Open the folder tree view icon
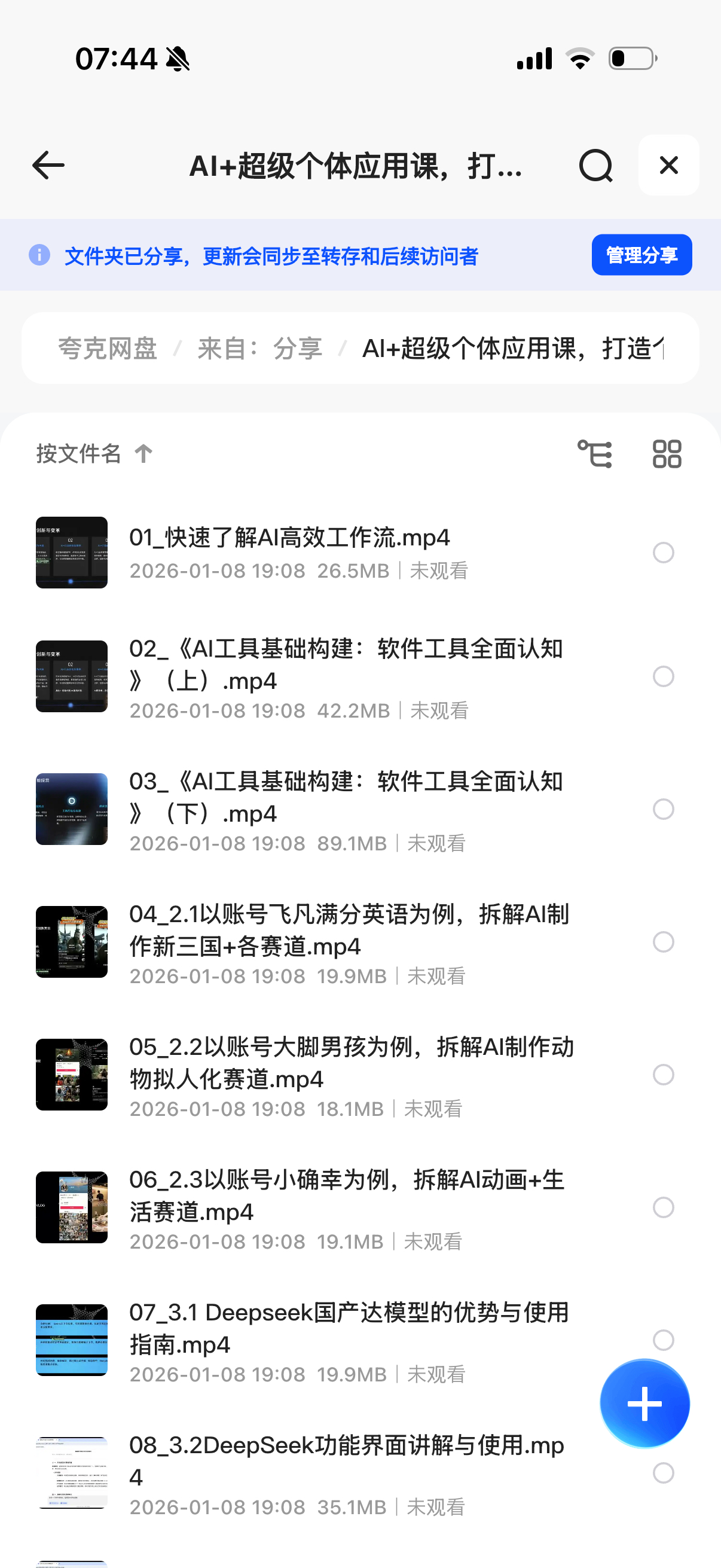The image size is (721, 1568). [594, 454]
